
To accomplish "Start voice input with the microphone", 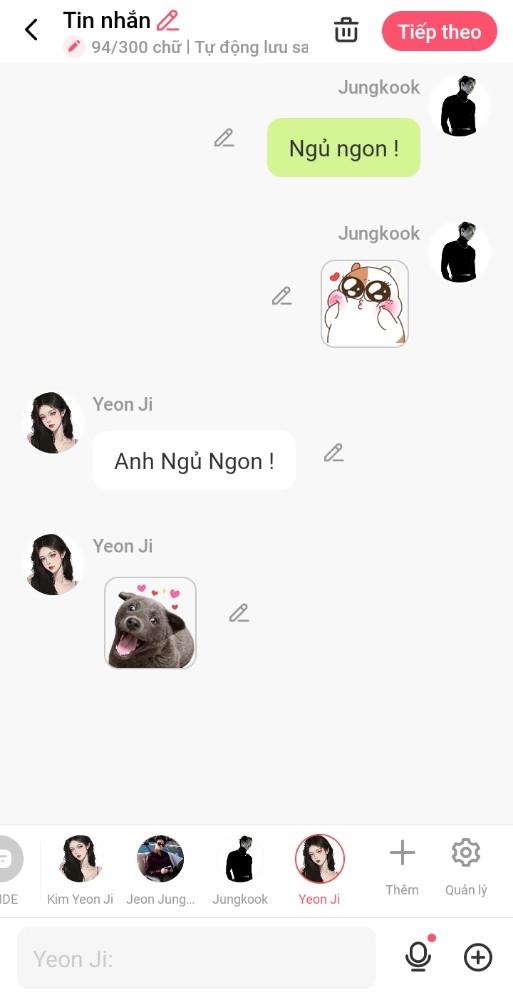I will tap(419, 957).
